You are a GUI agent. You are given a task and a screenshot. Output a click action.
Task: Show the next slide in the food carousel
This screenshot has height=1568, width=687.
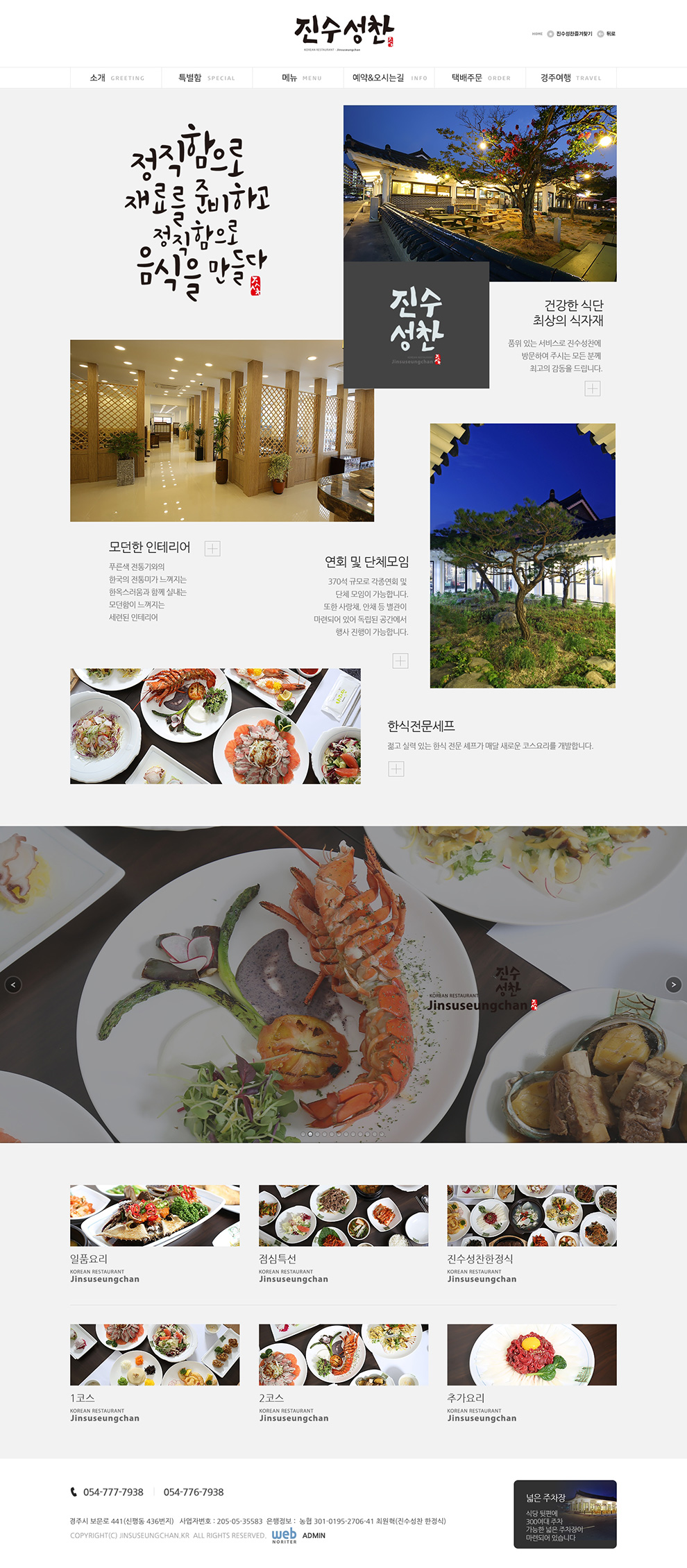[673, 985]
